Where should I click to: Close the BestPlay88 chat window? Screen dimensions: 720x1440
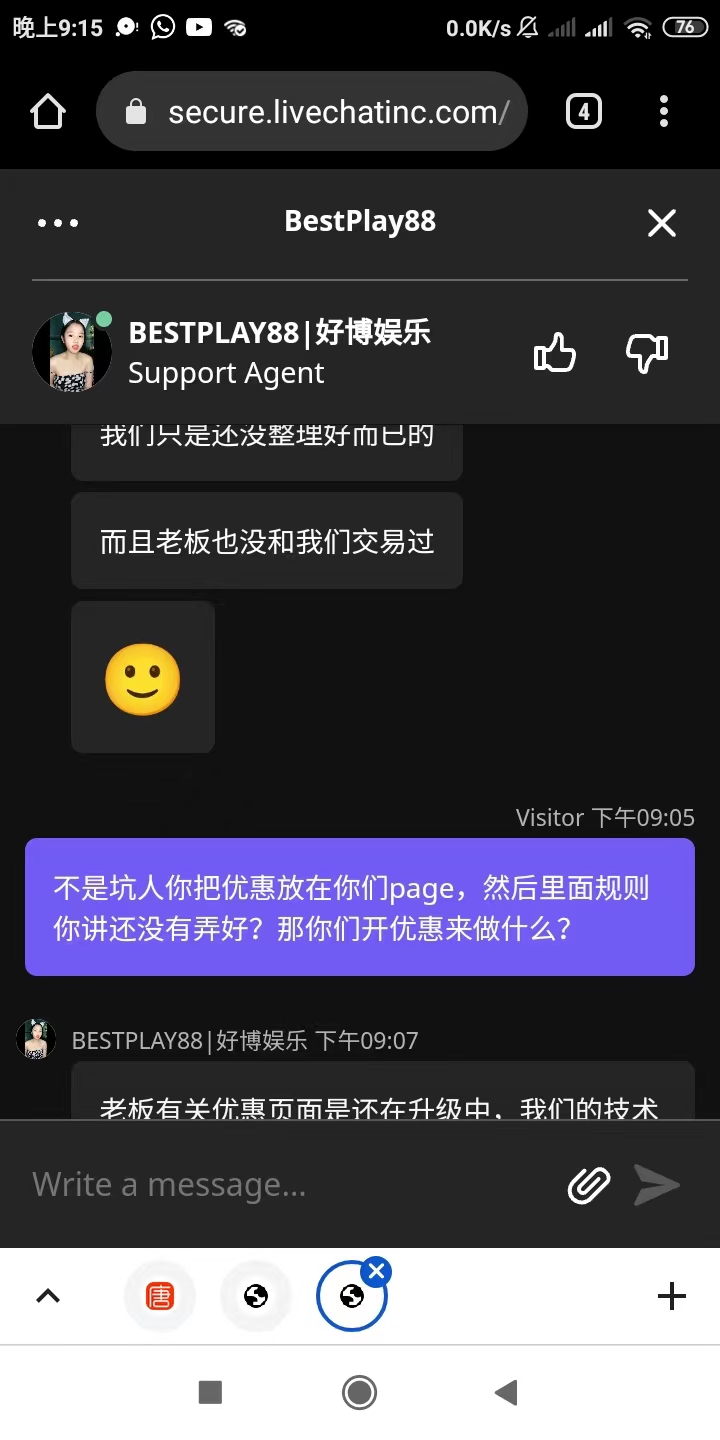click(x=662, y=223)
